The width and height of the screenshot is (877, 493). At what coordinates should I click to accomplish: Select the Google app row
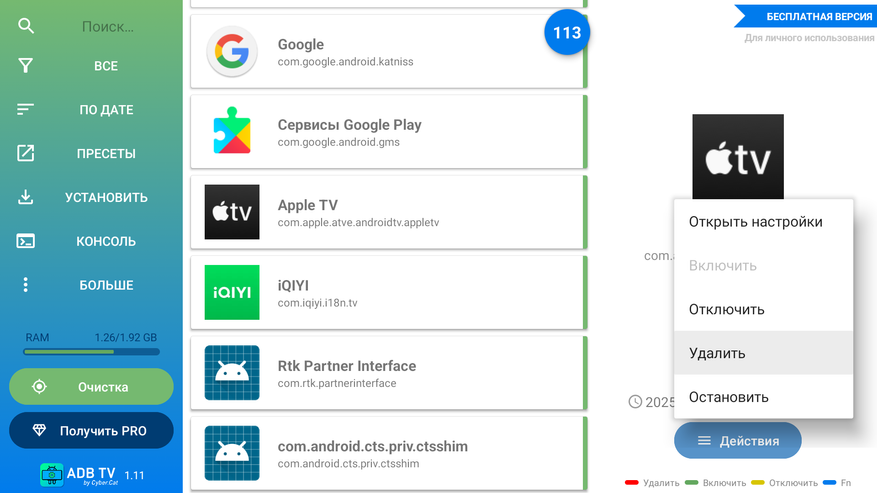[x=385, y=52]
